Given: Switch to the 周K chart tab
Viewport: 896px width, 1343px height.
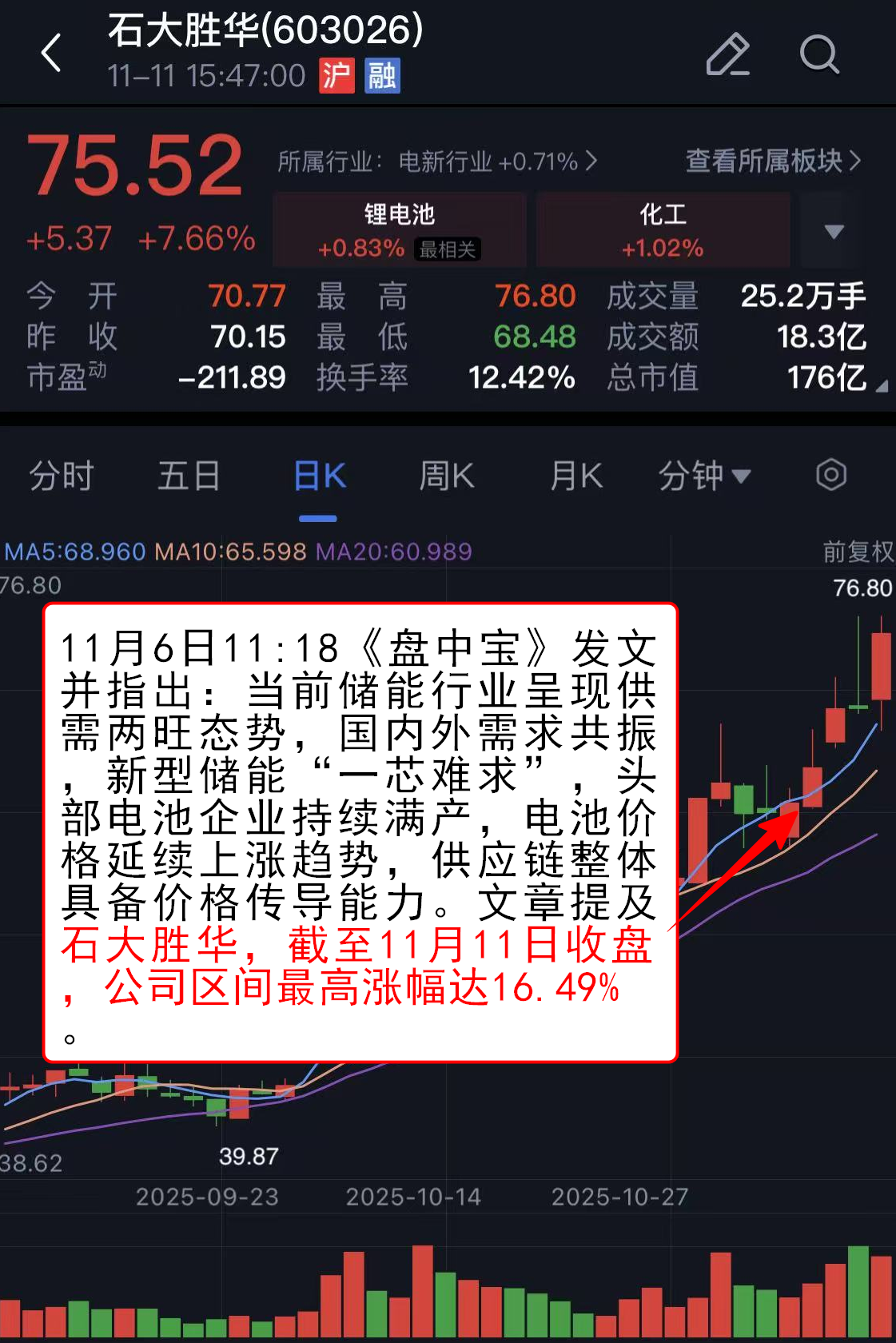Looking at the screenshot, I should 447,476.
